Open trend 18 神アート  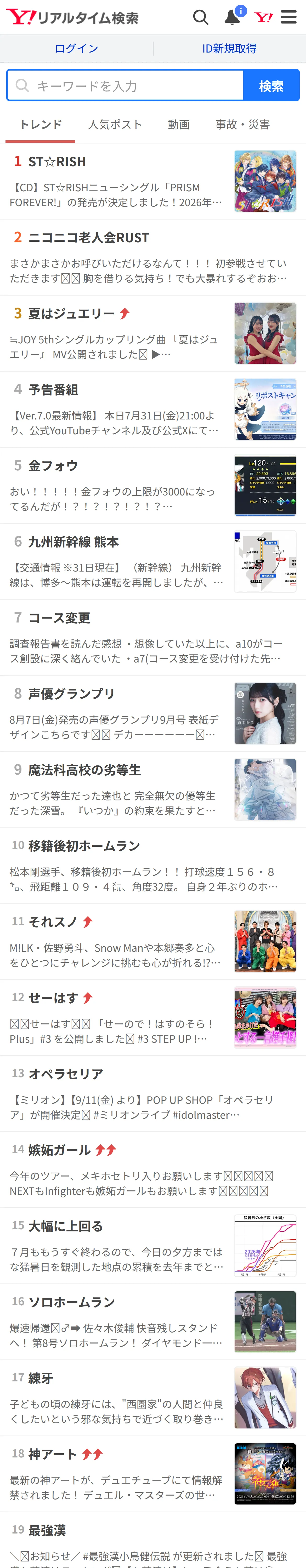[x=153, y=1474]
